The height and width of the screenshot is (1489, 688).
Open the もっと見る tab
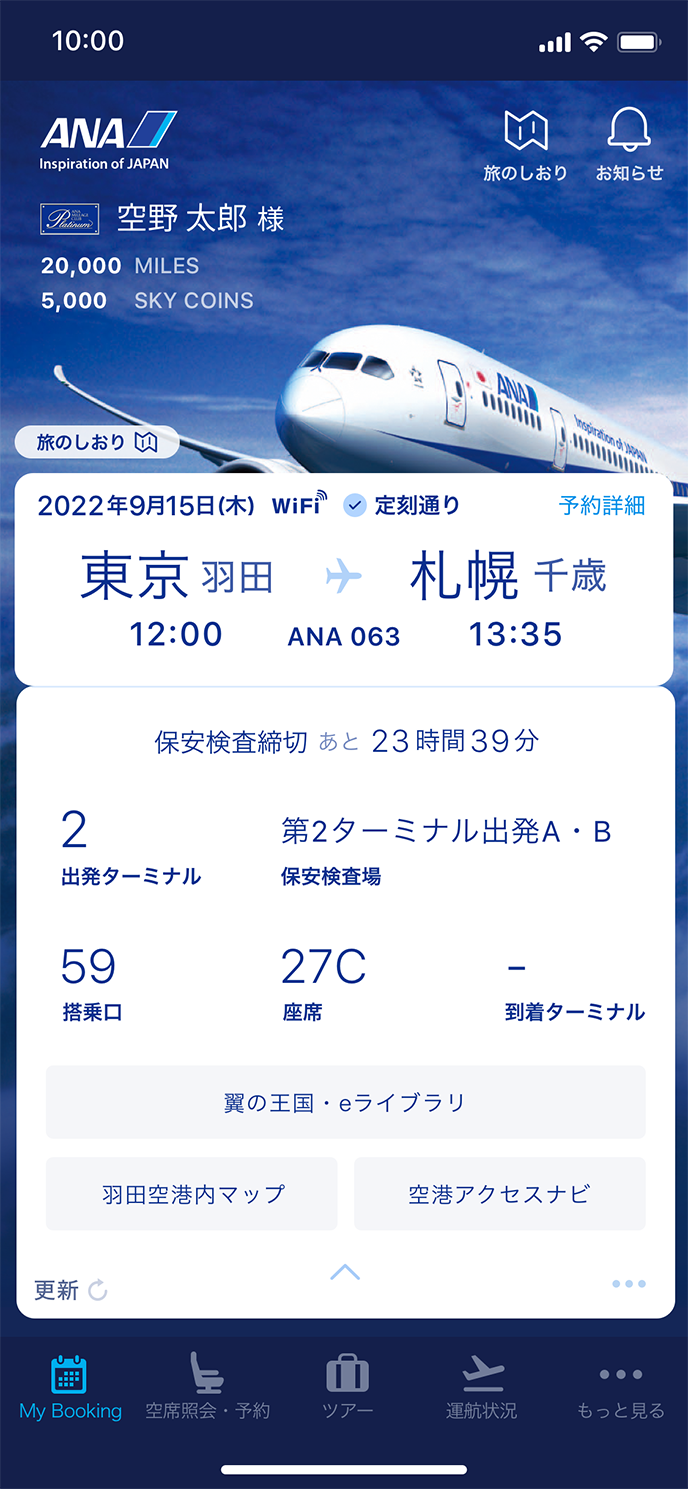pyautogui.click(x=620, y=1387)
